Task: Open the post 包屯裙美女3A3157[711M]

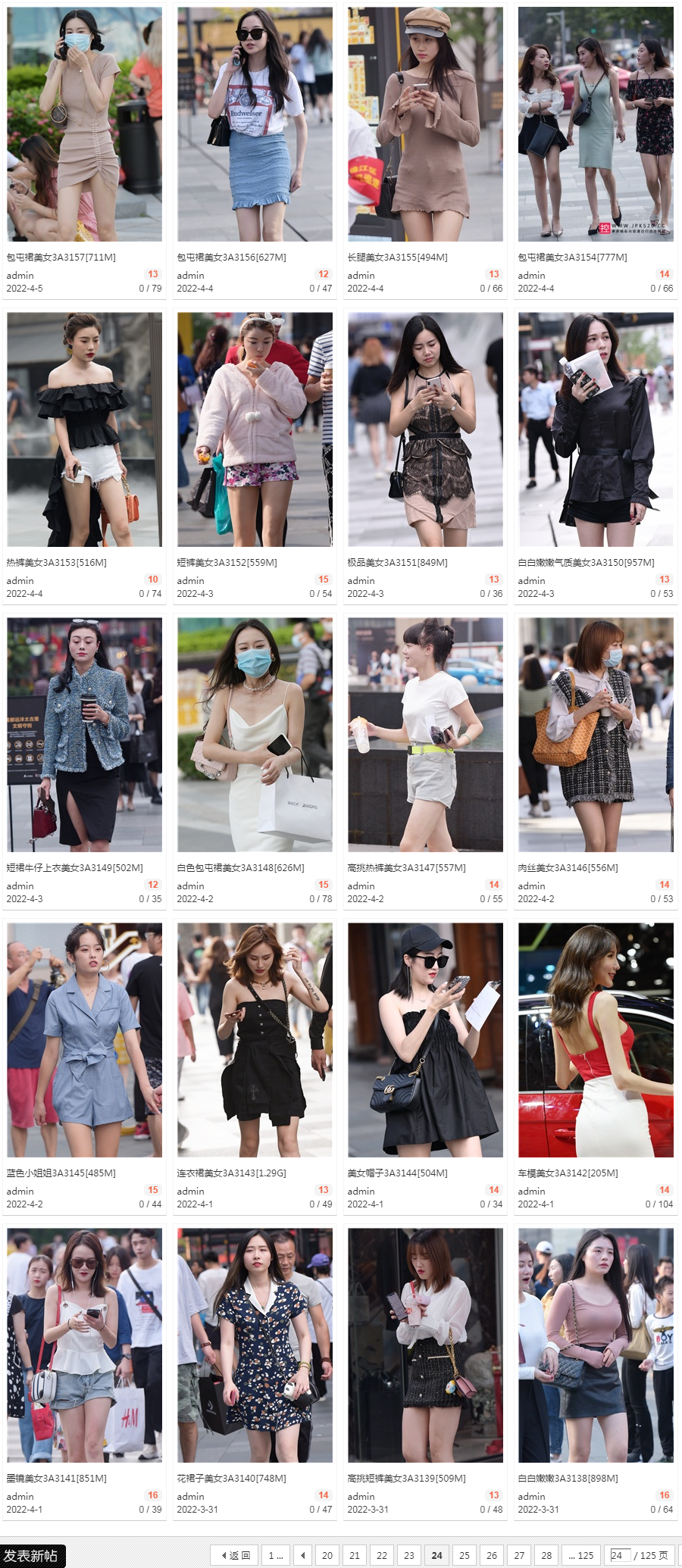Action: [x=61, y=258]
